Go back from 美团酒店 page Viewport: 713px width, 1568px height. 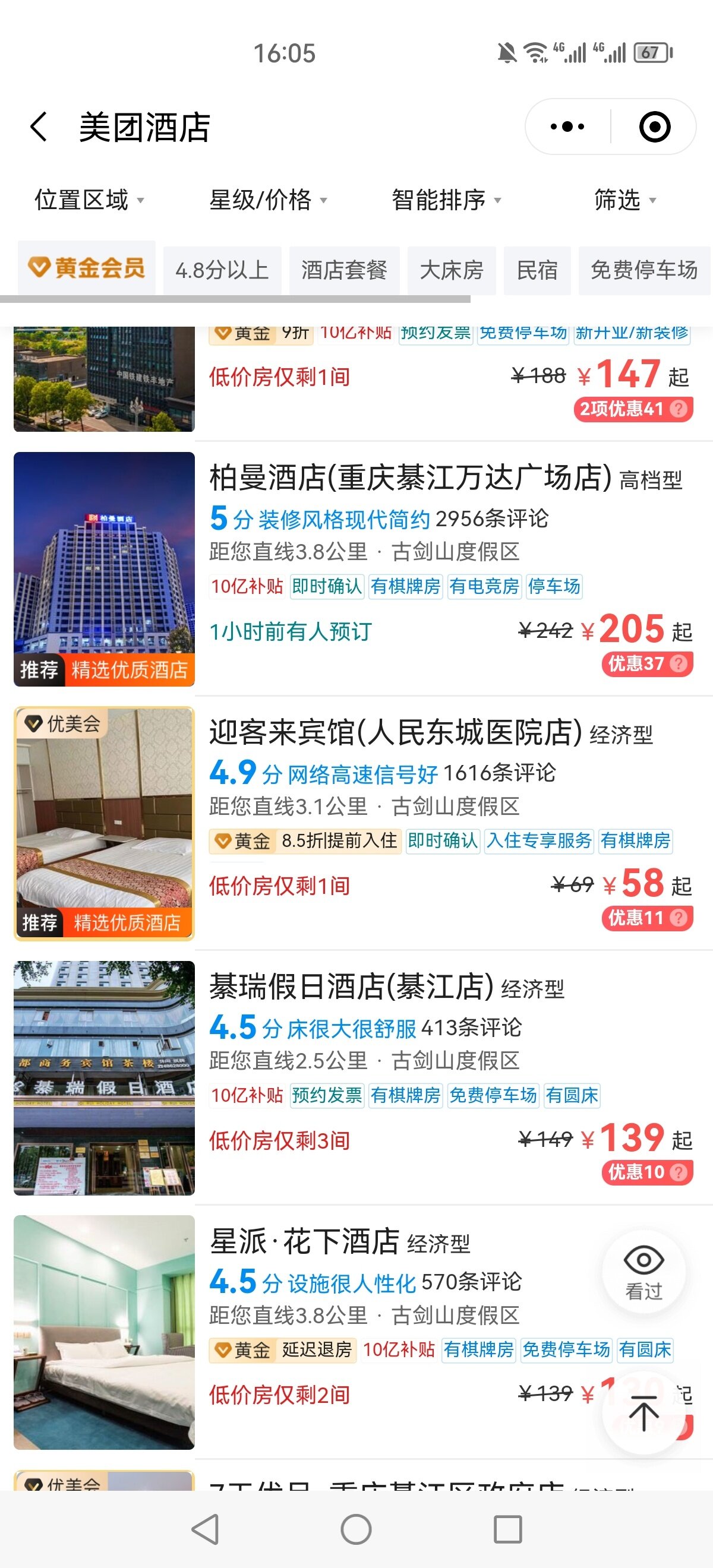click(39, 127)
